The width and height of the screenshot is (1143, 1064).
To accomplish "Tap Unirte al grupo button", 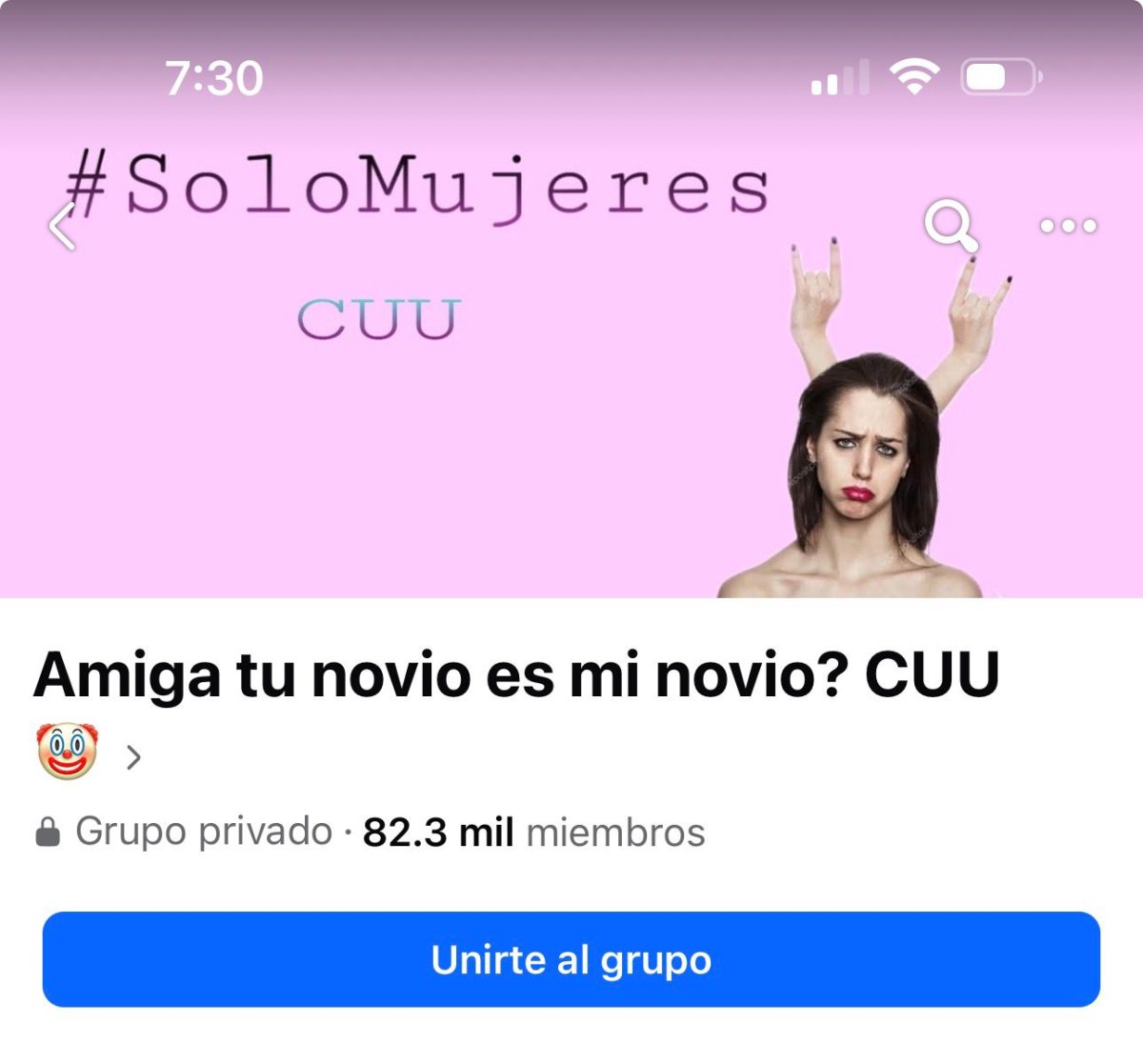I will click(571, 959).
